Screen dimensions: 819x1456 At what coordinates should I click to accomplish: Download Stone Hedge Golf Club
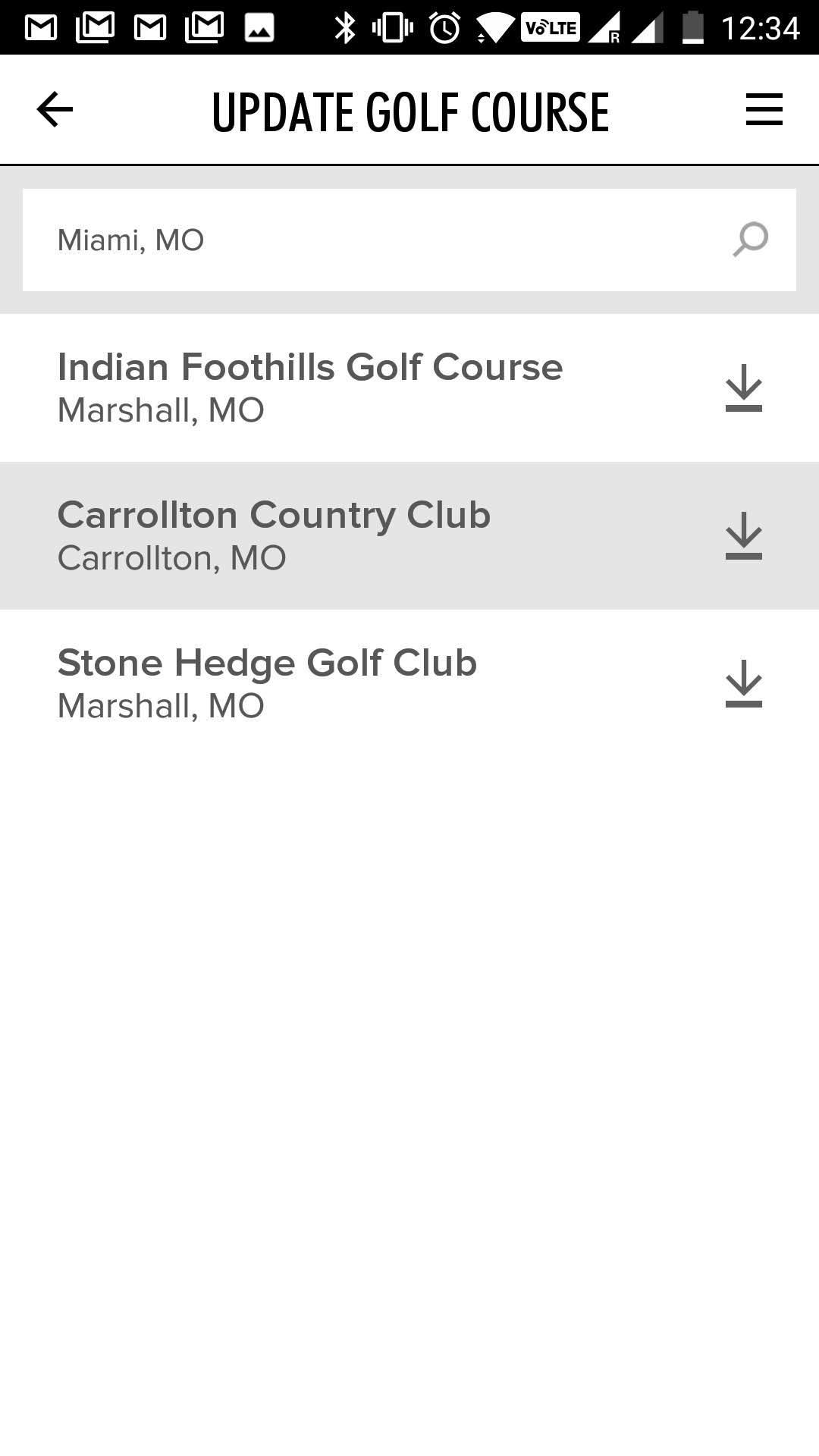[743, 684]
